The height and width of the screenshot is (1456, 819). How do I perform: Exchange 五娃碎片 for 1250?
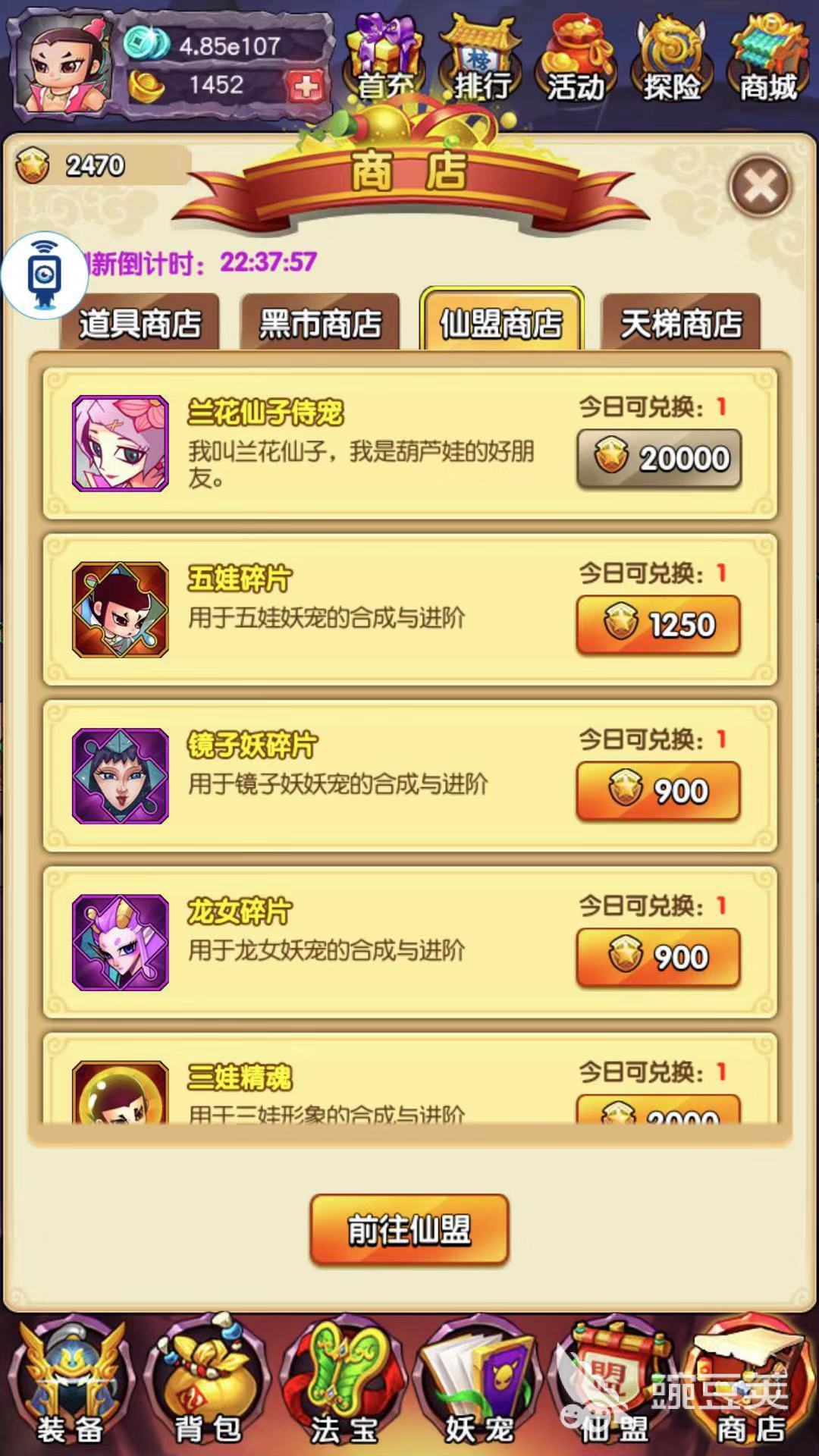tap(658, 625)
